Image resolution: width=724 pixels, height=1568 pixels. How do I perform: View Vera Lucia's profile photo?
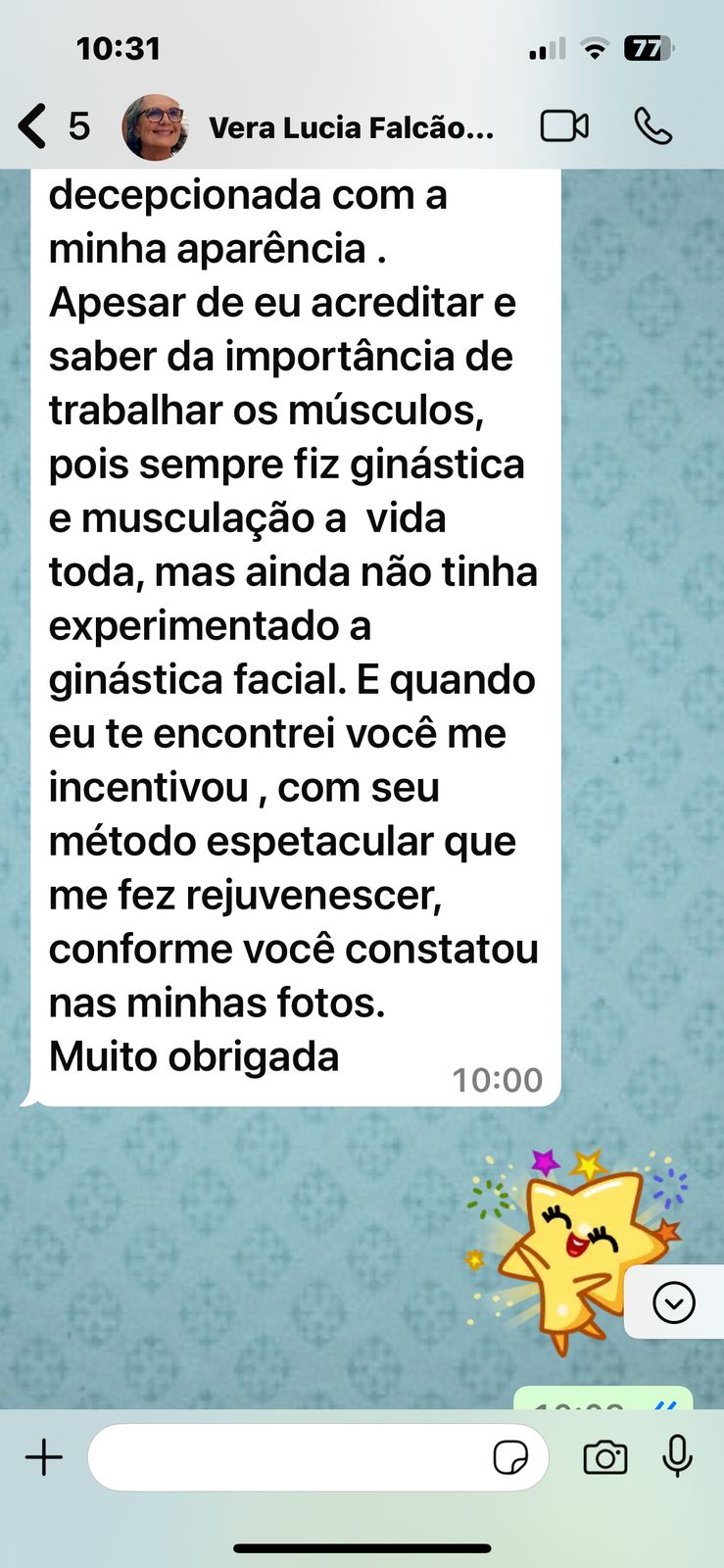[155, 127]
